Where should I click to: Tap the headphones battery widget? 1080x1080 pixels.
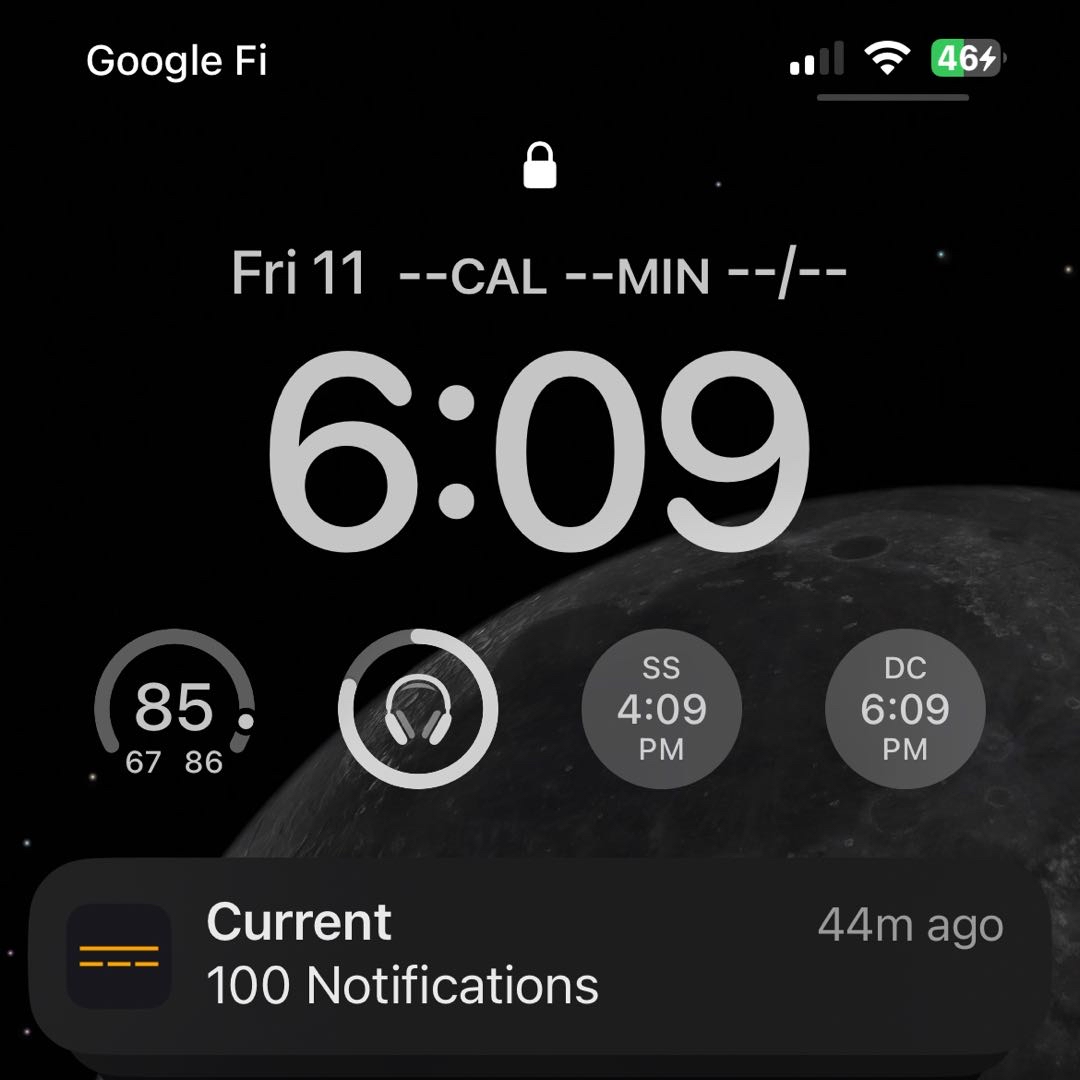[418, 709]
